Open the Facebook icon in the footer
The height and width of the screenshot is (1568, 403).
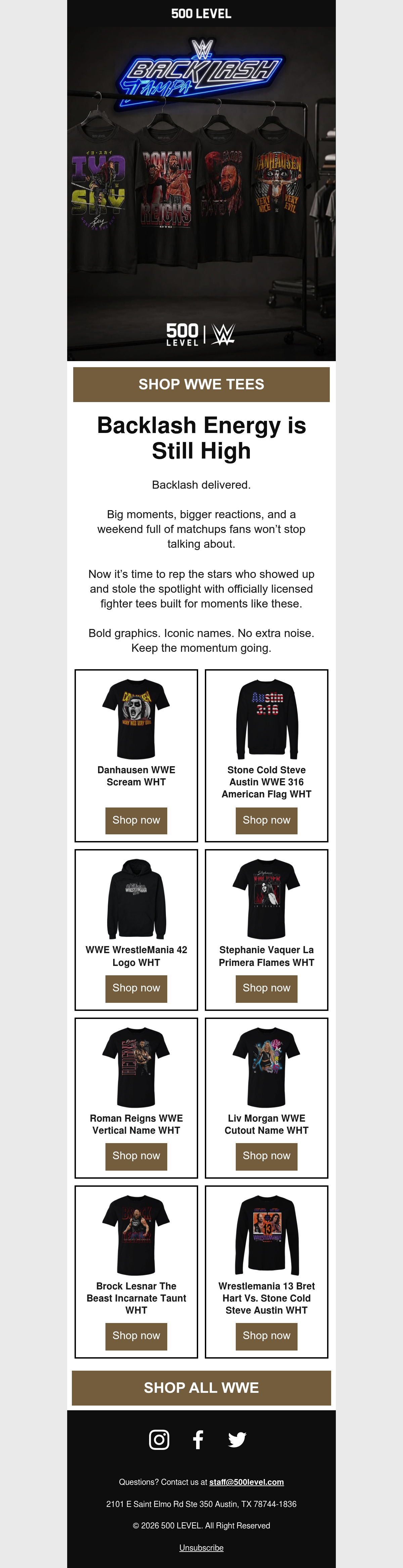click(x=198, y=1439)
